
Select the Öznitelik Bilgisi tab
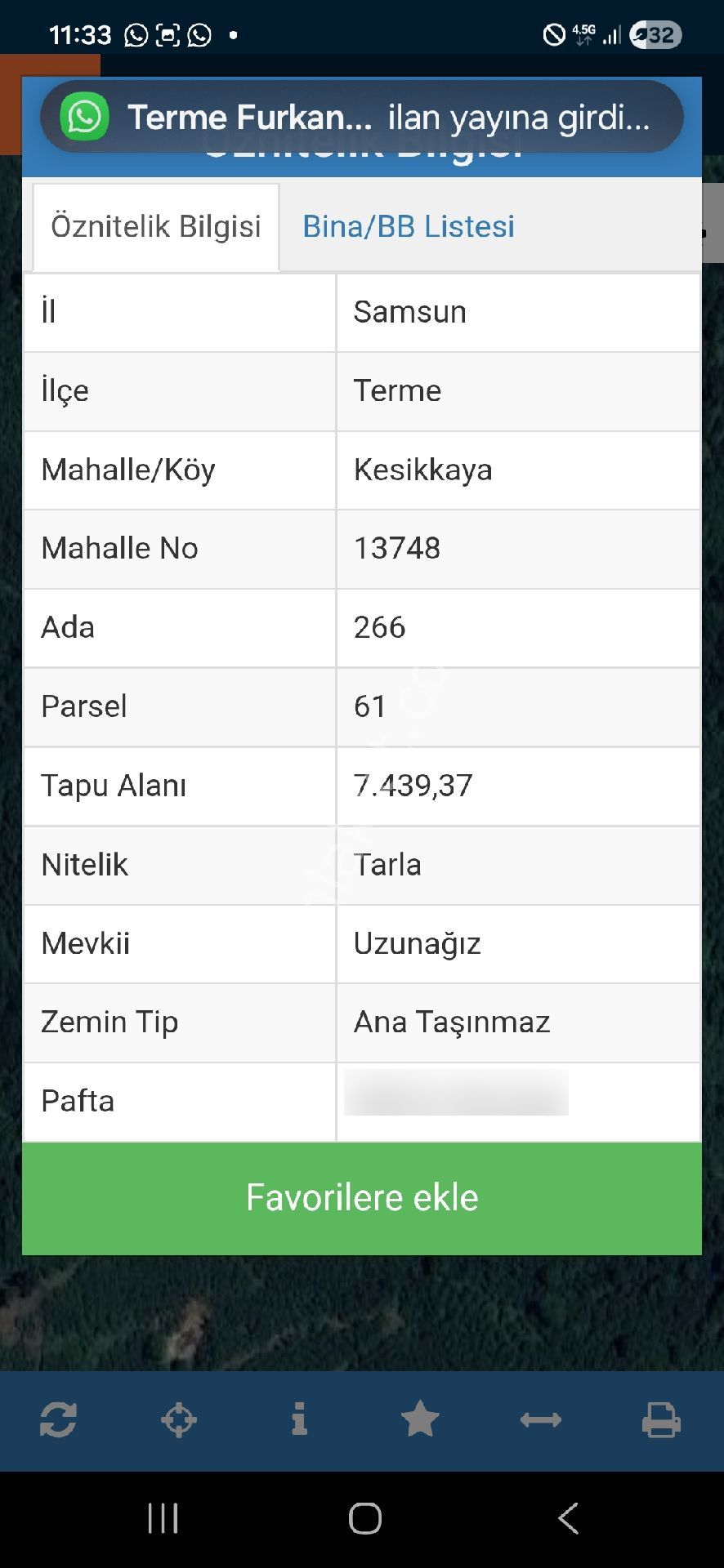click(155, 226)
